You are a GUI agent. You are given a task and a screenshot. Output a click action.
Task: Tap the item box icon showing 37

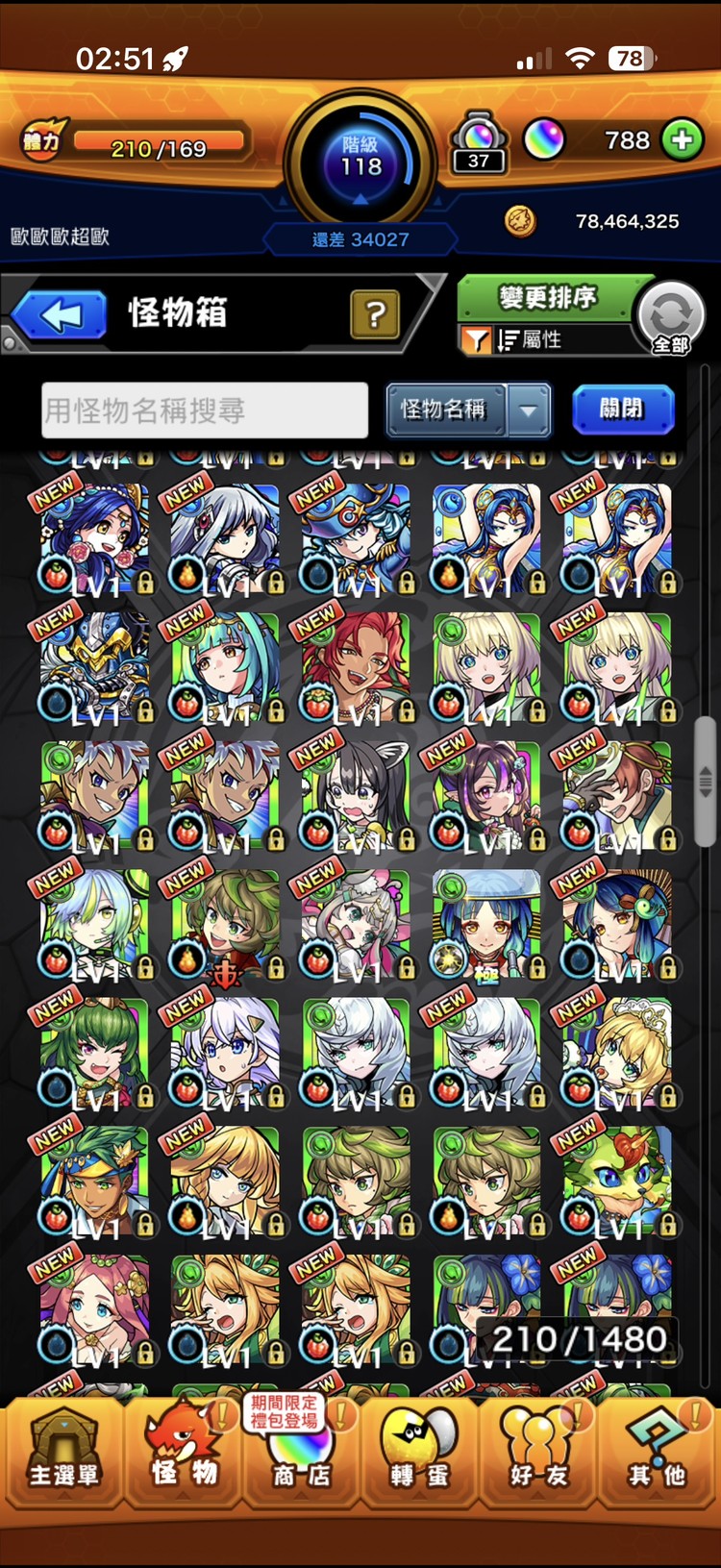click(x=479, y=142)
